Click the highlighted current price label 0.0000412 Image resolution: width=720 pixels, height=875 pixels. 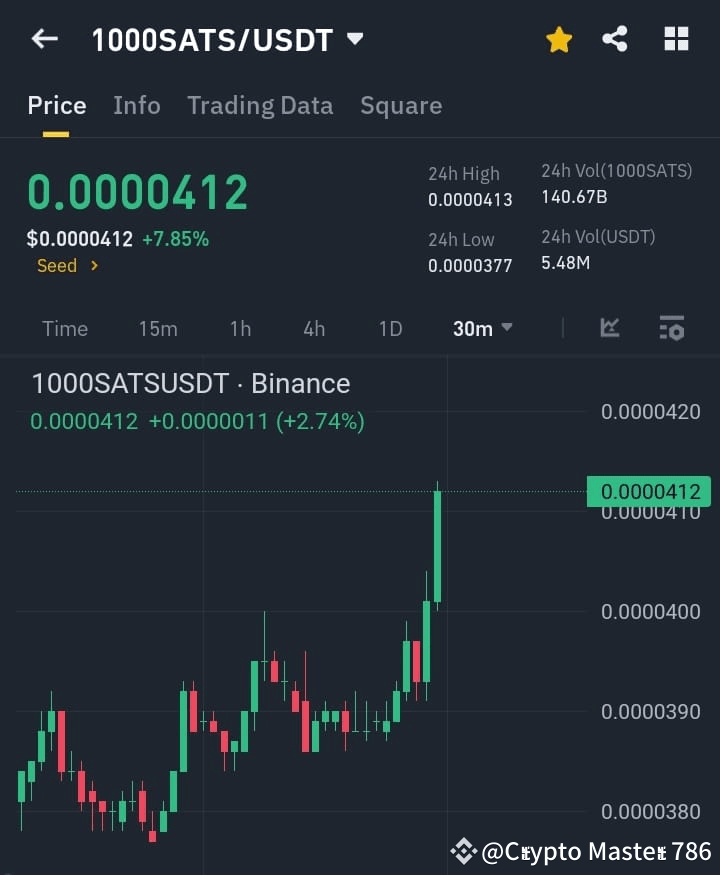coord(651,491)
